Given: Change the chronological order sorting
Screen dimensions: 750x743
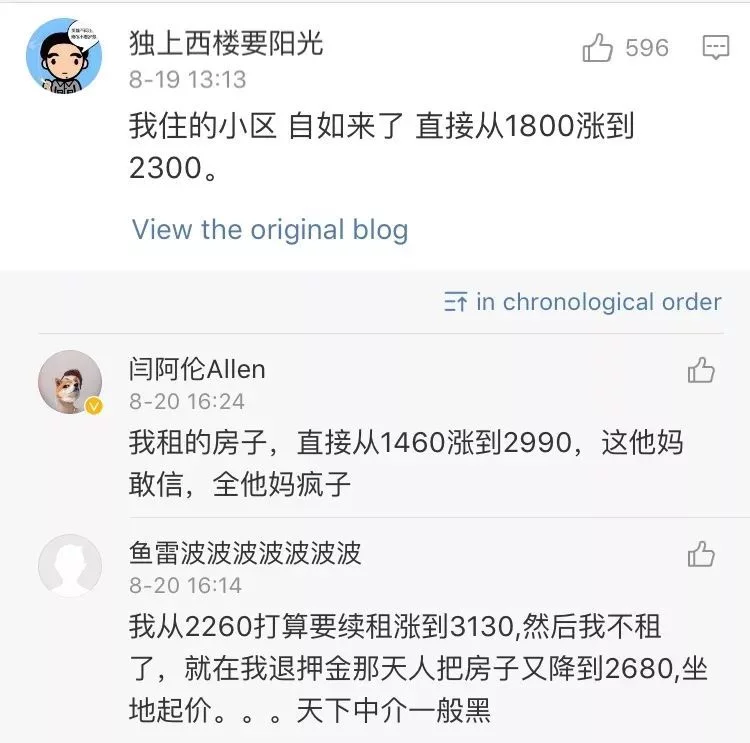Looking at the screenshot, I should (x=583, y=302).
